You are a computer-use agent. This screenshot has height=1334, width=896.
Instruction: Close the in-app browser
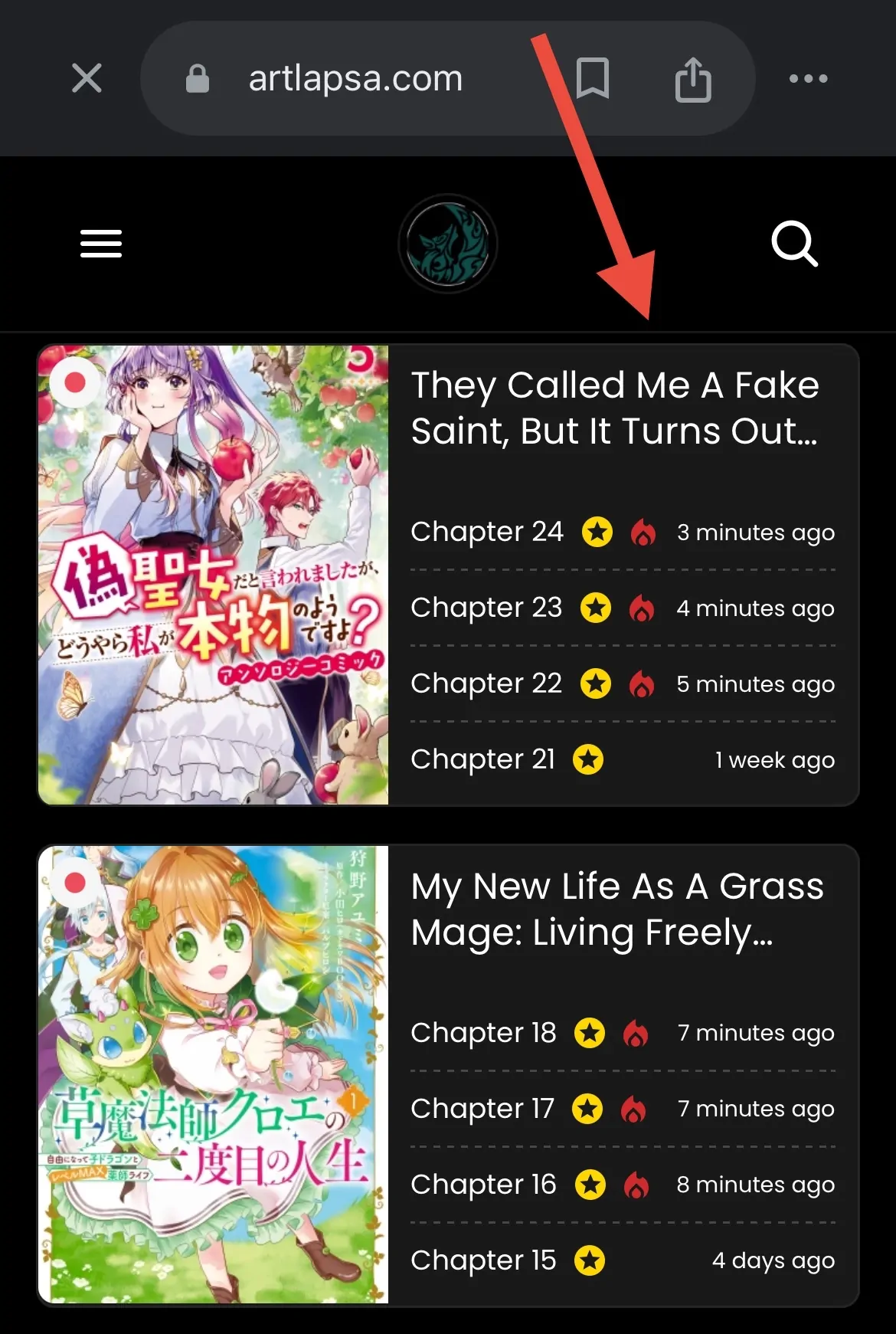[87, 78]
